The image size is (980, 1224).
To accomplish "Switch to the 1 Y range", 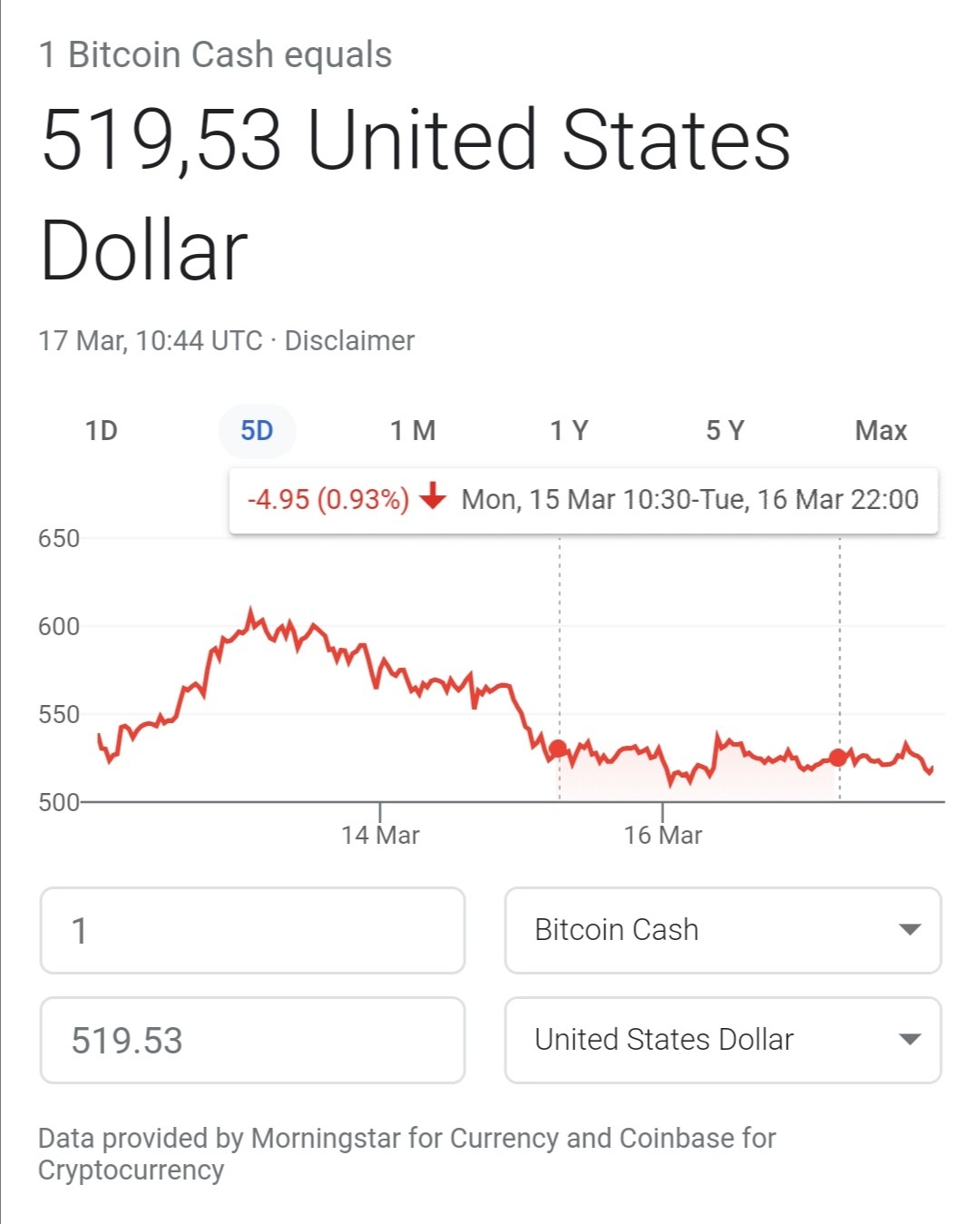I will [x=569, y=430].
